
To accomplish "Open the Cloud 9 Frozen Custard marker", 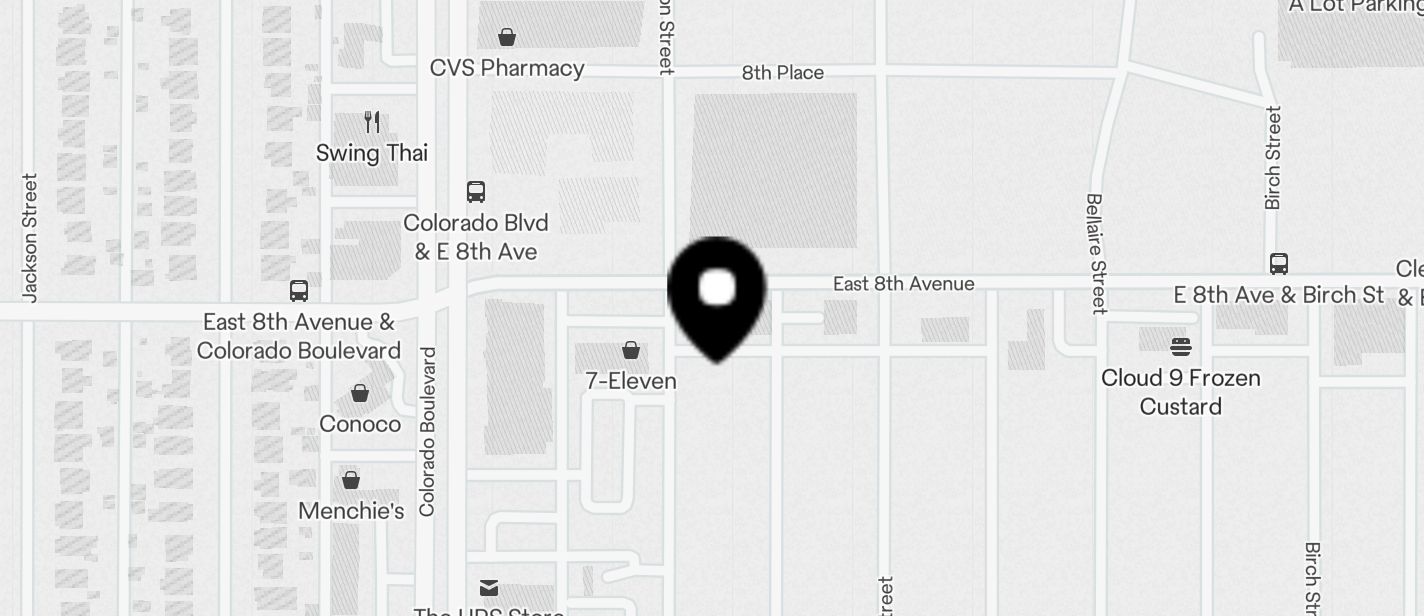I will pos(1180,348).
